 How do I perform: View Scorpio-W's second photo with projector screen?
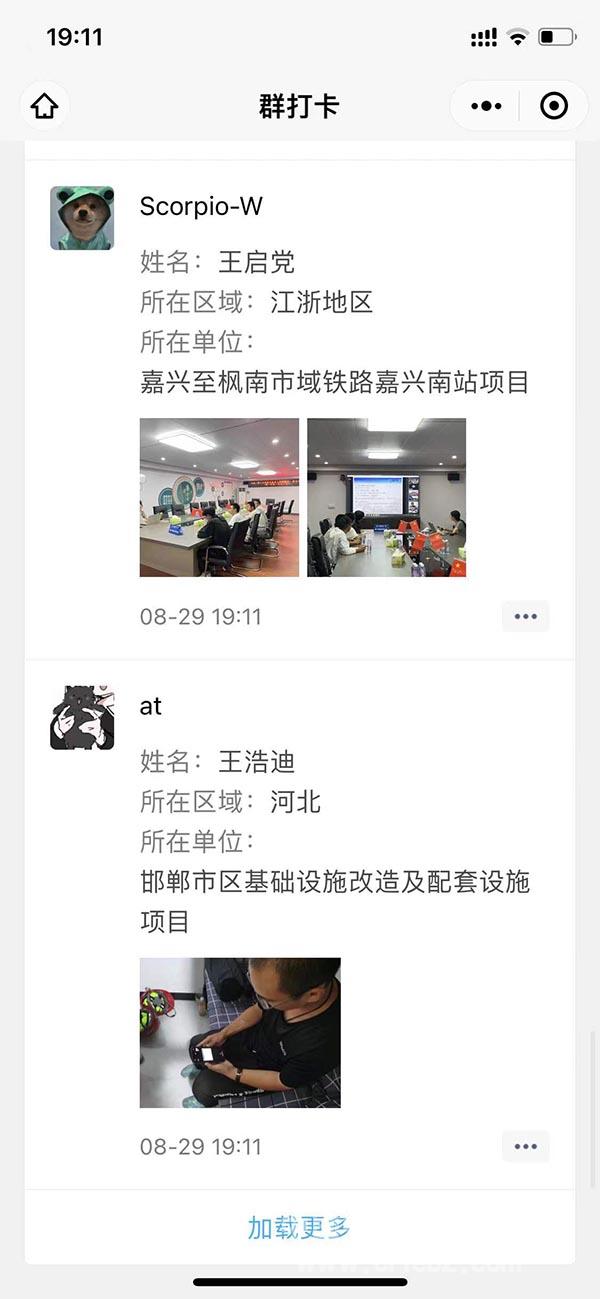[x=386, y=497]
